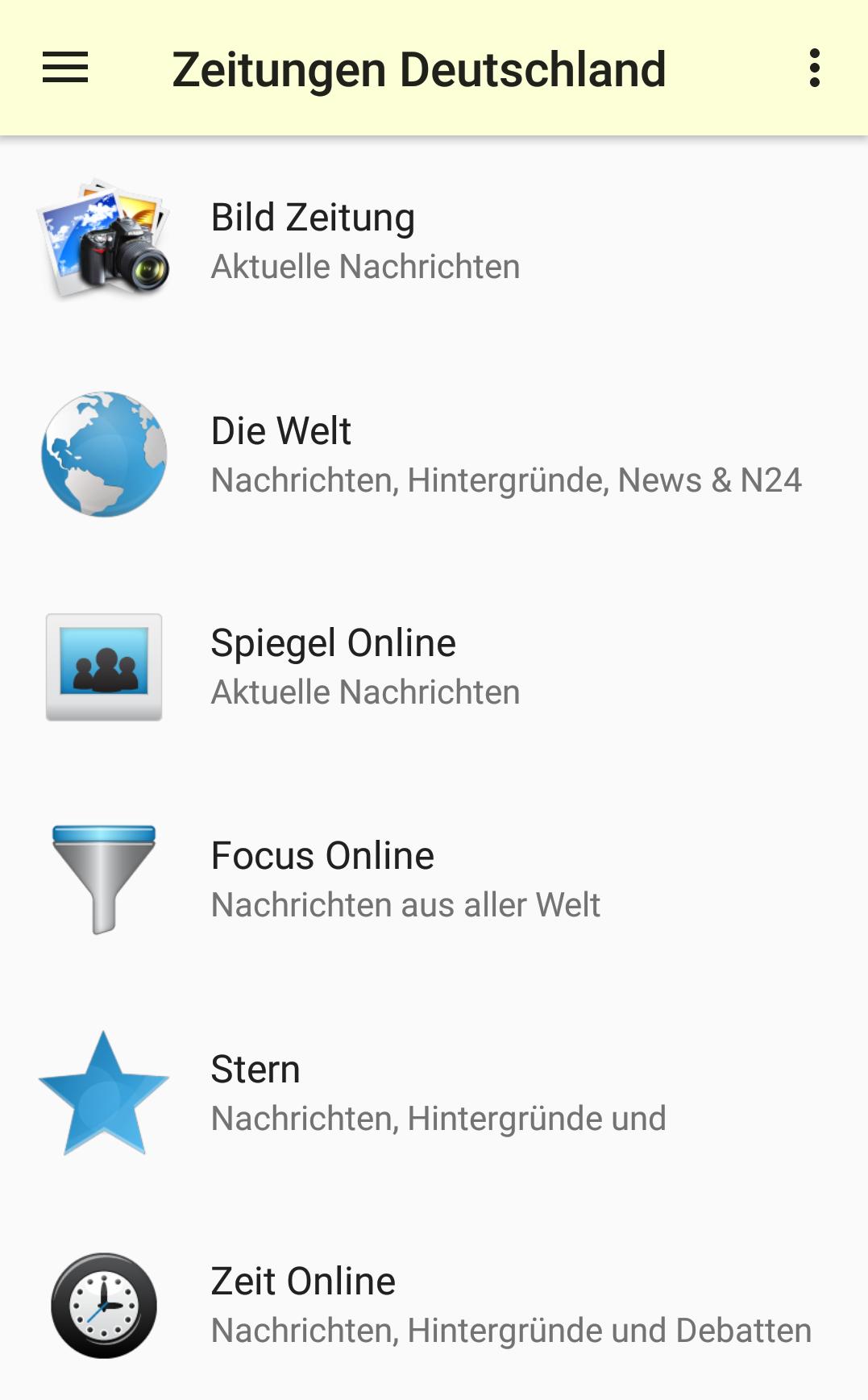Open the Stern newspaper row

click(x=434, y=1092)
